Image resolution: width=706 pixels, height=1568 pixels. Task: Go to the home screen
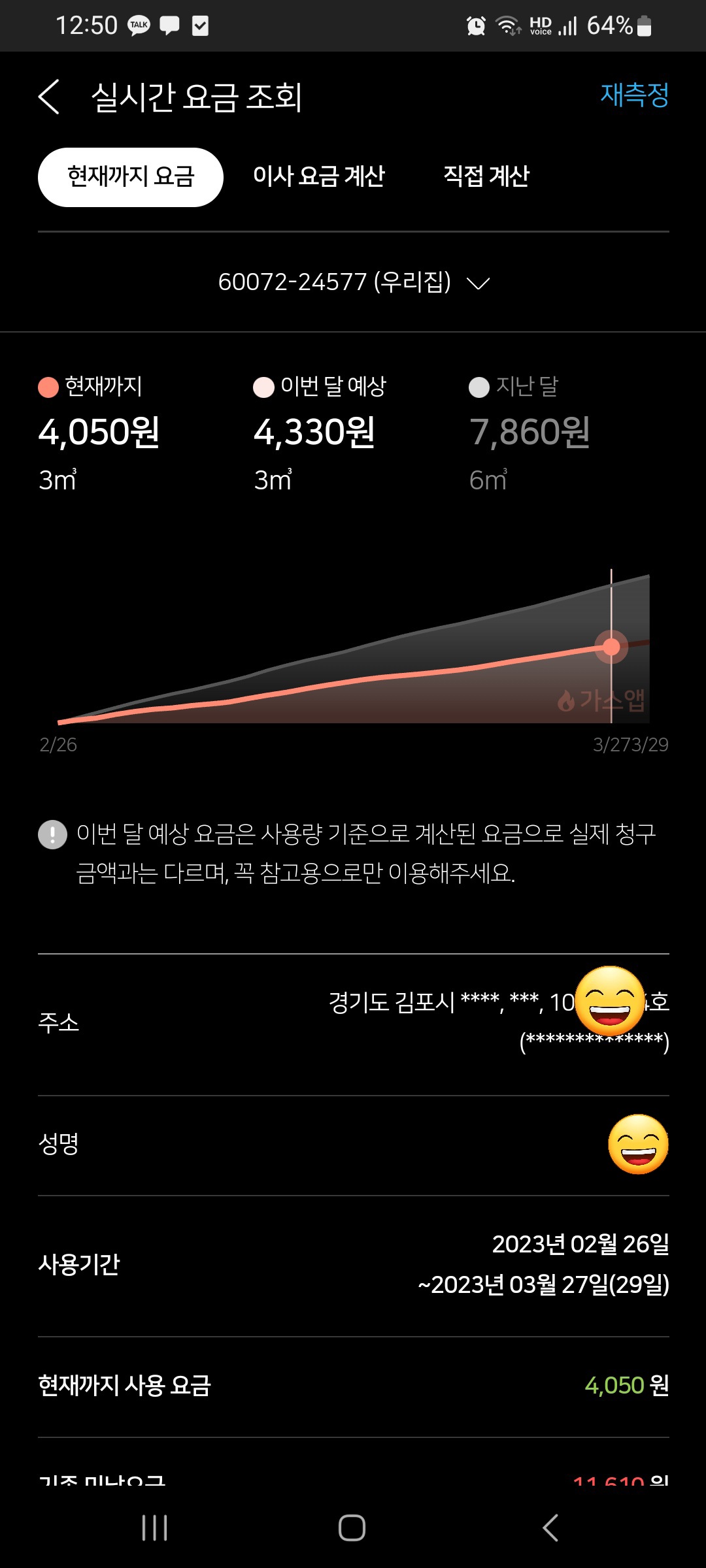tap(352, 1527)
